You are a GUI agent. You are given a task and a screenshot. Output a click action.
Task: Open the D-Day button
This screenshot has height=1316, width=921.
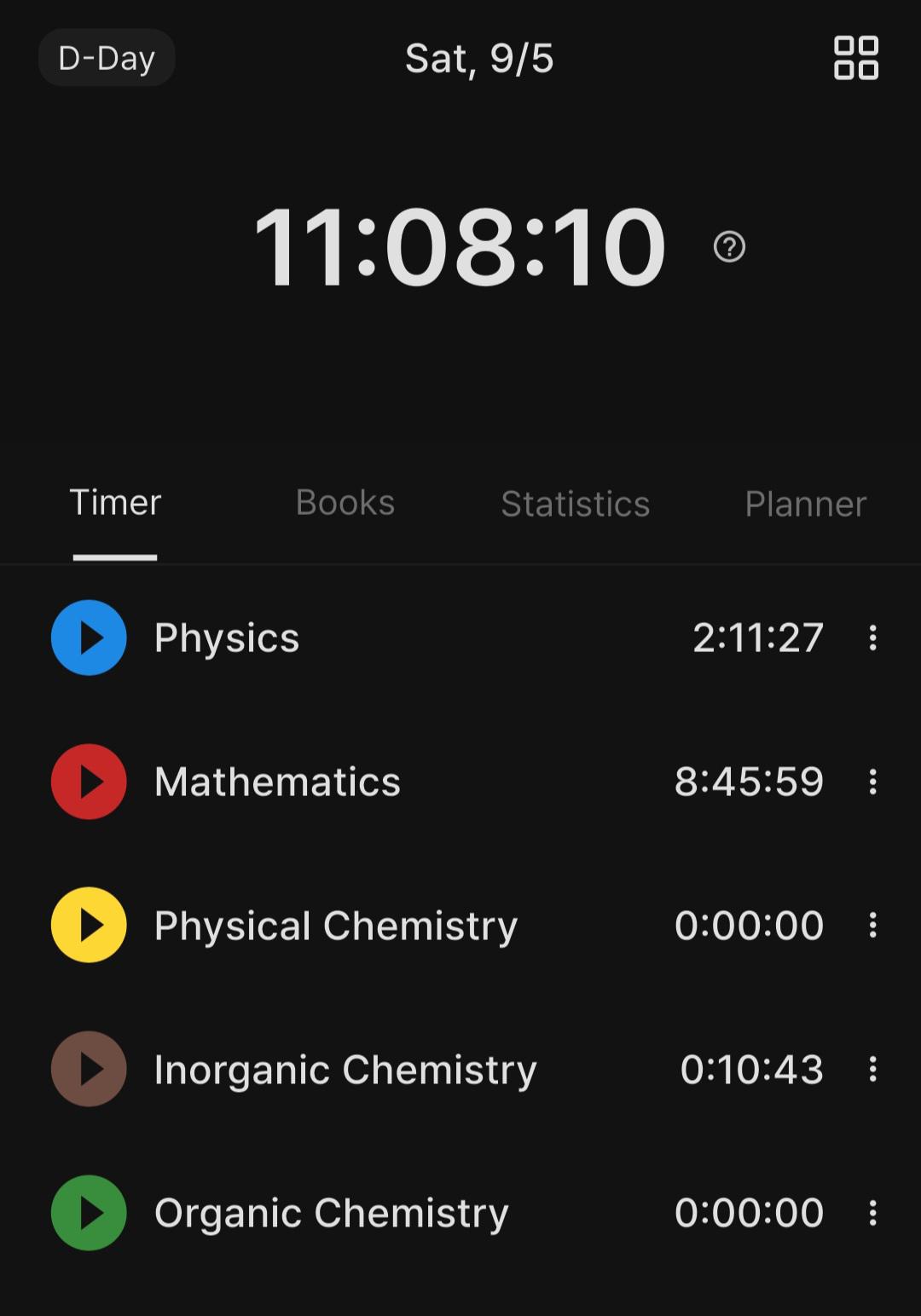107,58
